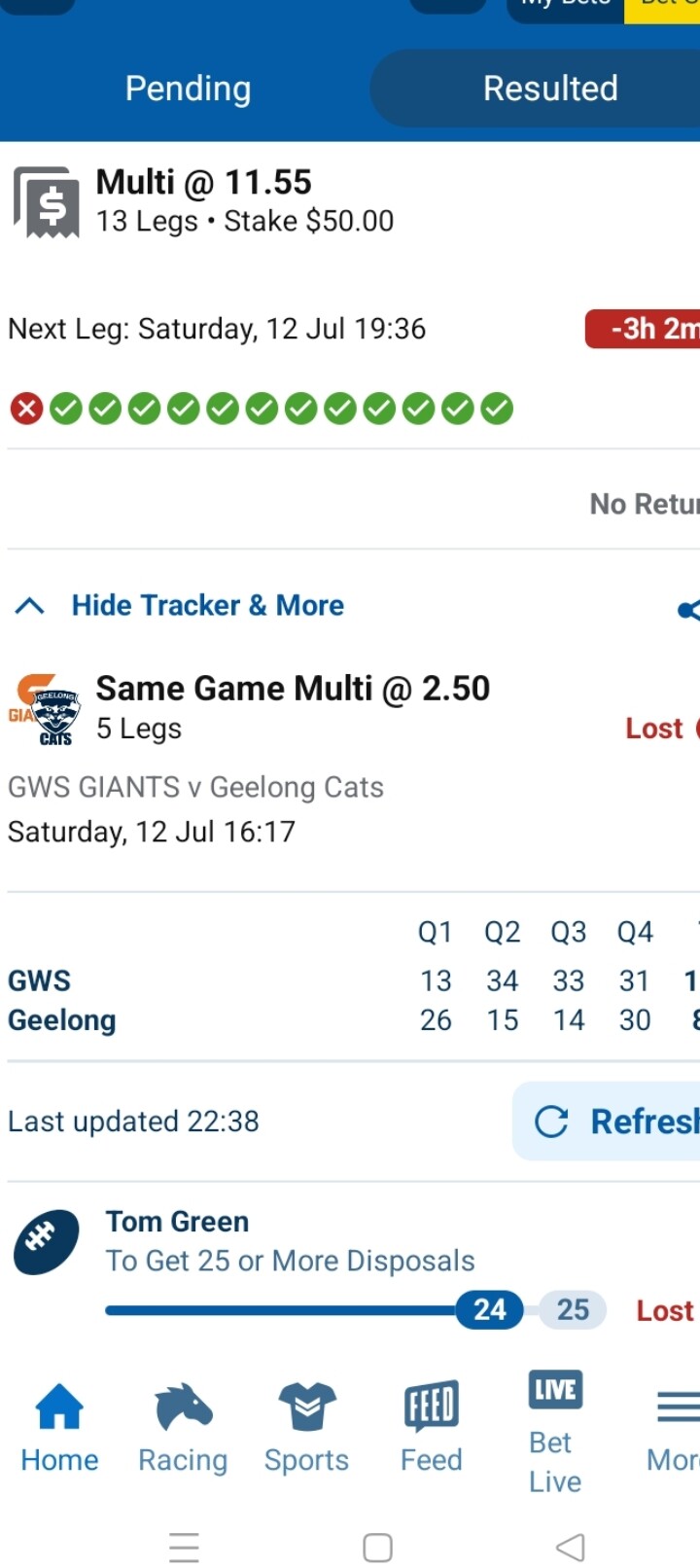Open the More menu
The height and width of the screenshot is (1568, 700).
[x=674, y=1428]
